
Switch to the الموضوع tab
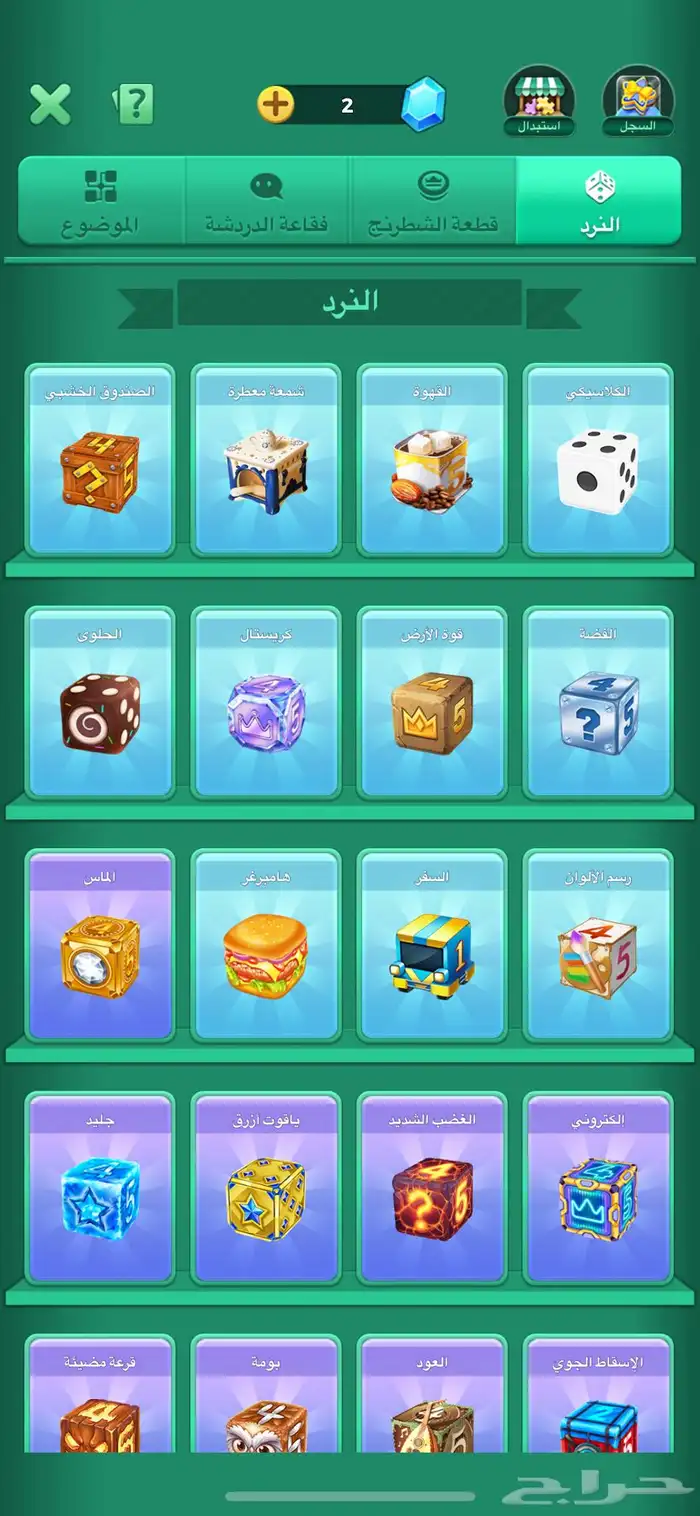(x=101, y=201)
